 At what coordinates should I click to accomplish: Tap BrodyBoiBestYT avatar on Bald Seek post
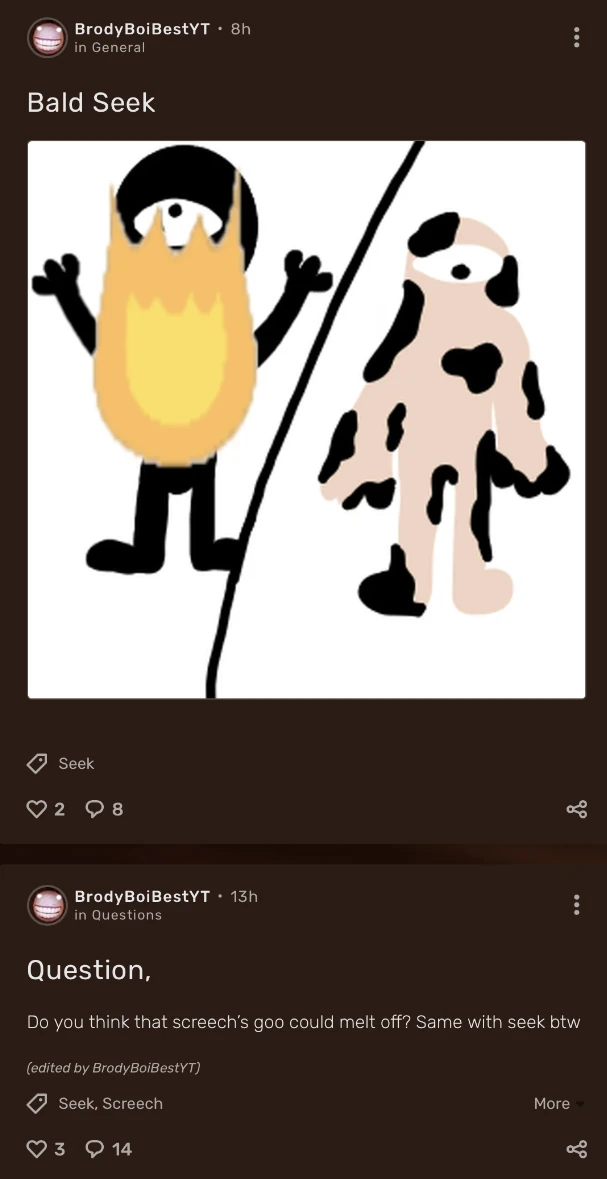47,38
